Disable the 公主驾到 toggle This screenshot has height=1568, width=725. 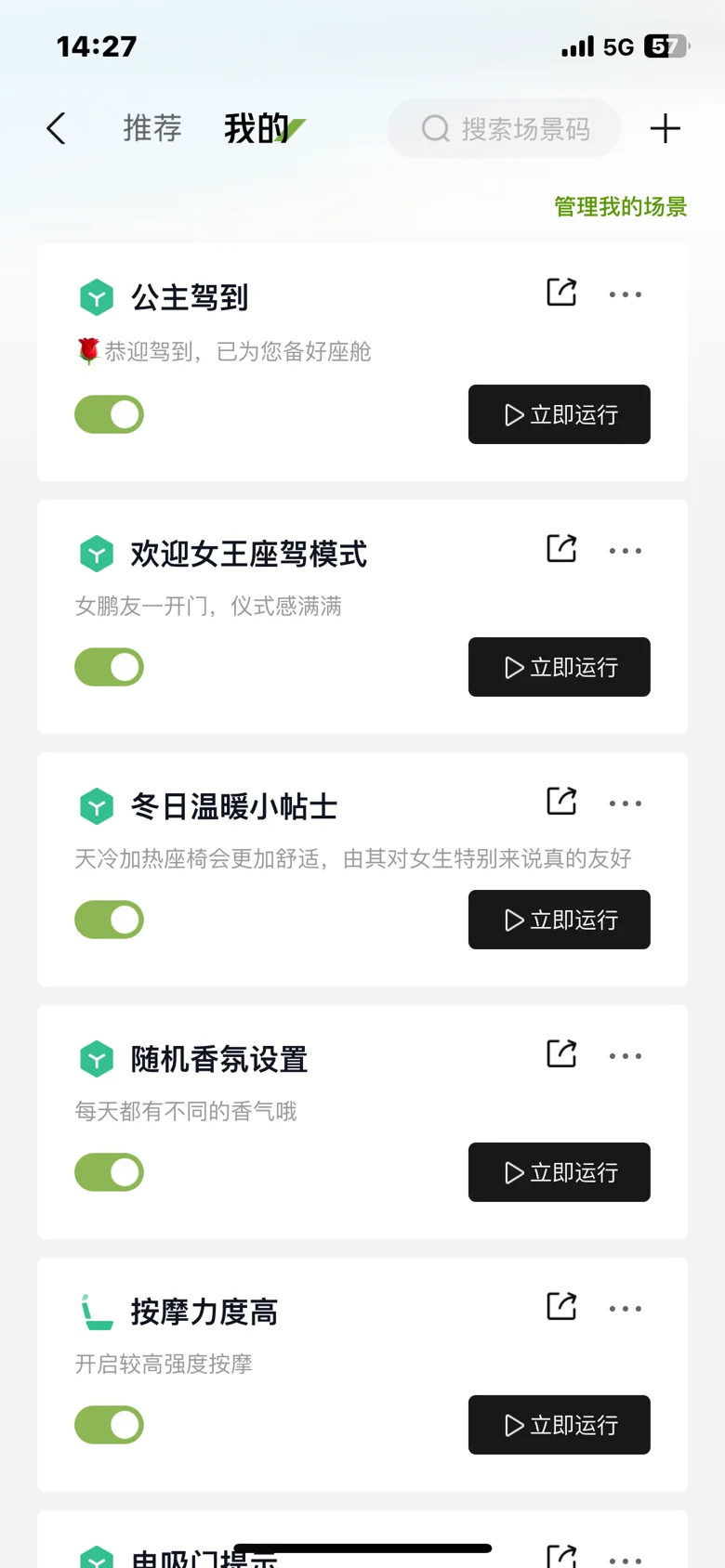[x=110, y=414]
